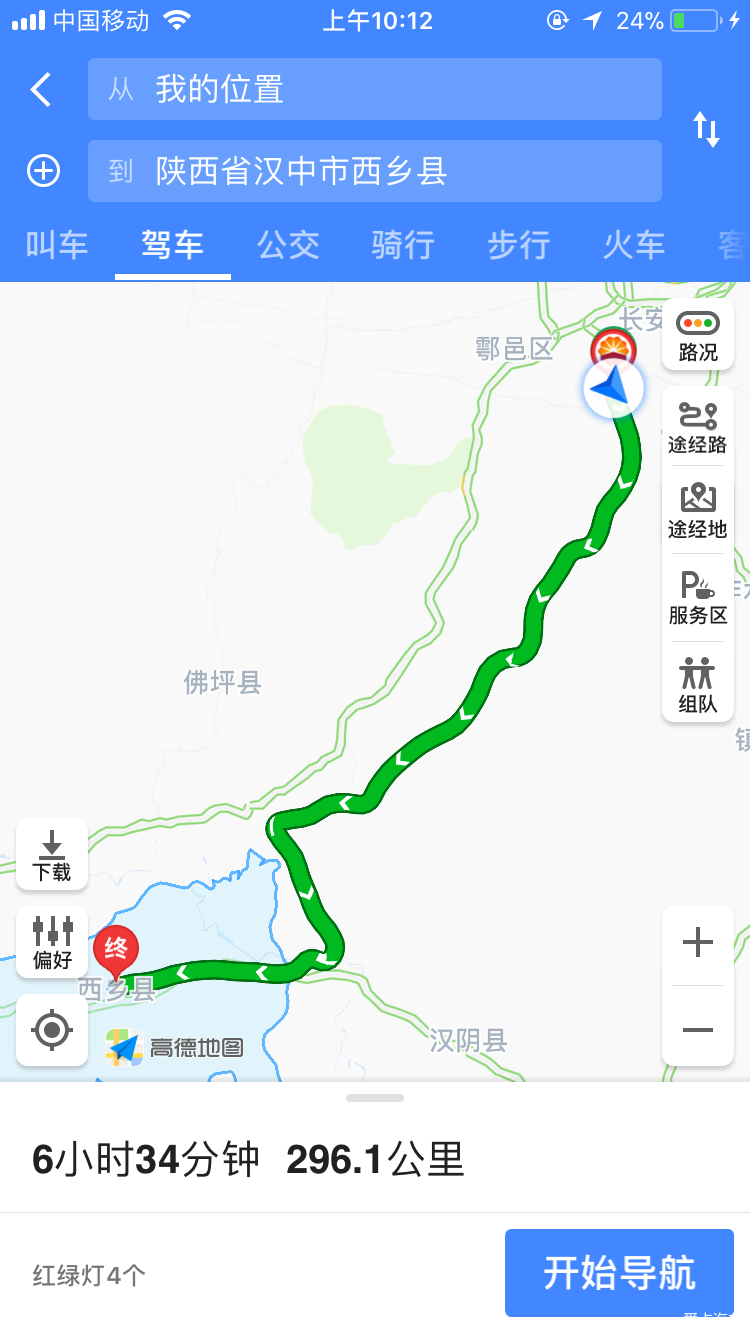The image size is (750, 1334).
Task: Swap start and destination locations
Action: click(x=706, y=130)
